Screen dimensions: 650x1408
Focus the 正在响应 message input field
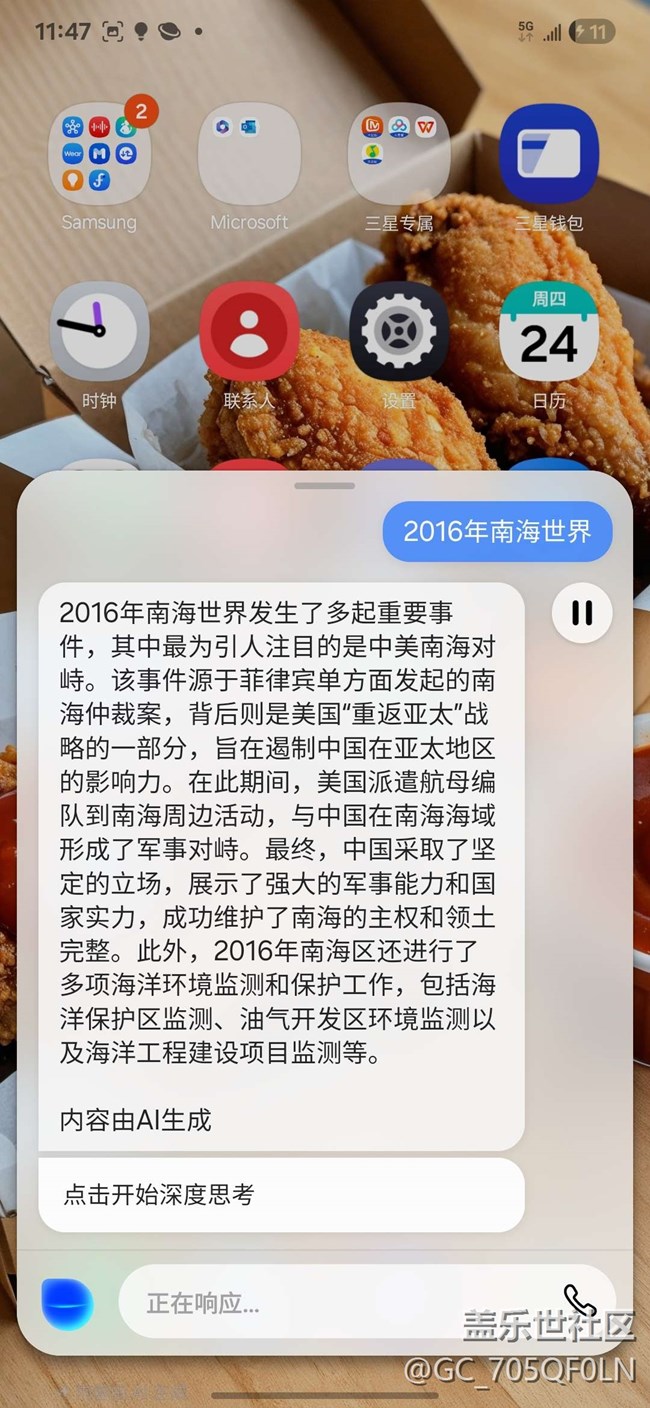340,1303
